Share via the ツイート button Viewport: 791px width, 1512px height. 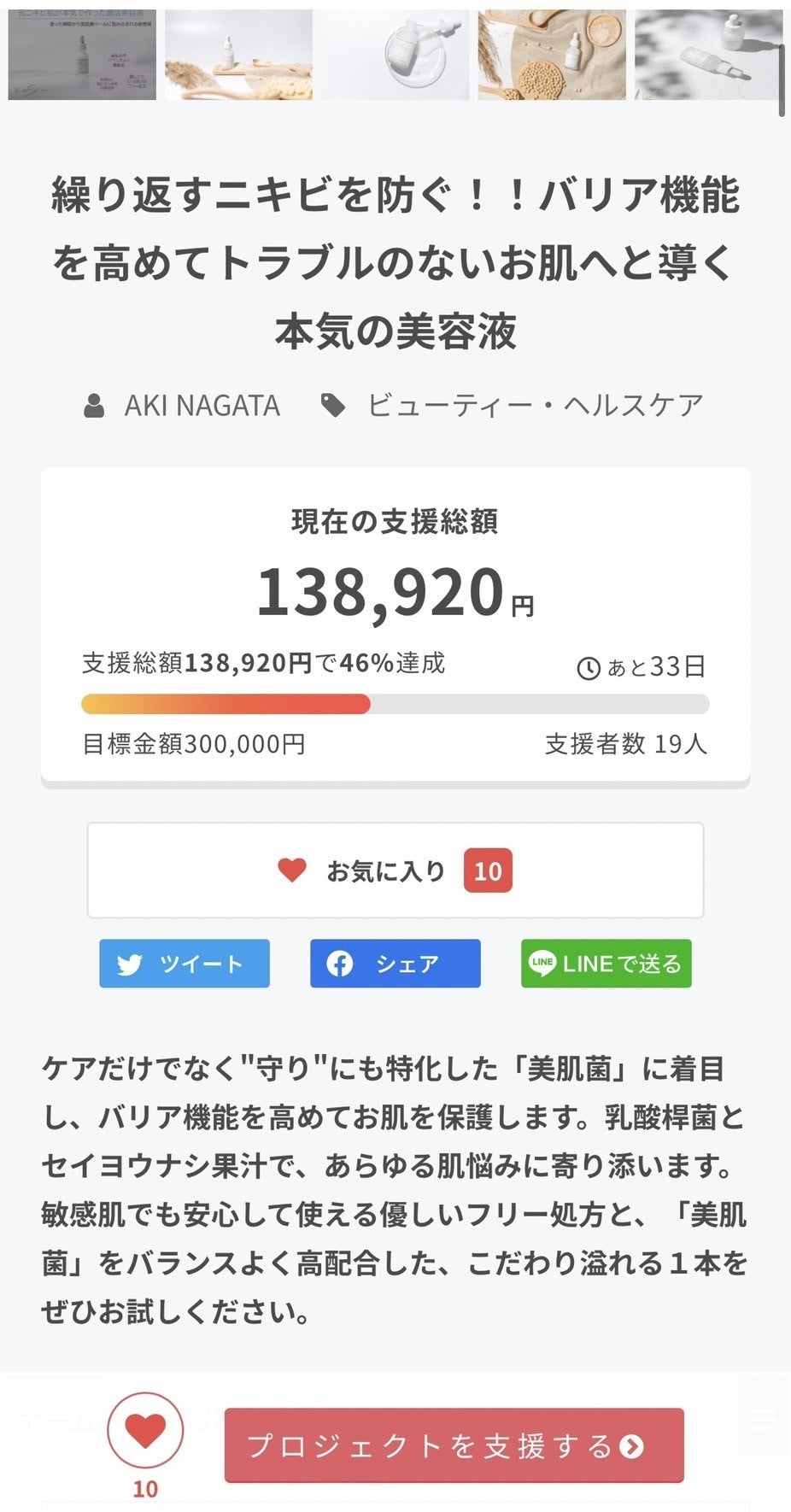coord(185,964)
